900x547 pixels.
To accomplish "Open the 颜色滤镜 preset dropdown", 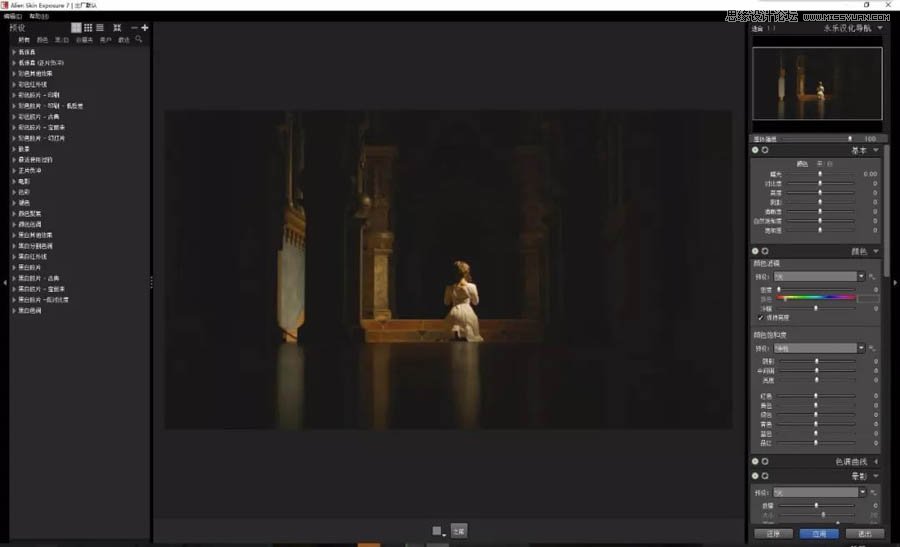I will 861,276.
